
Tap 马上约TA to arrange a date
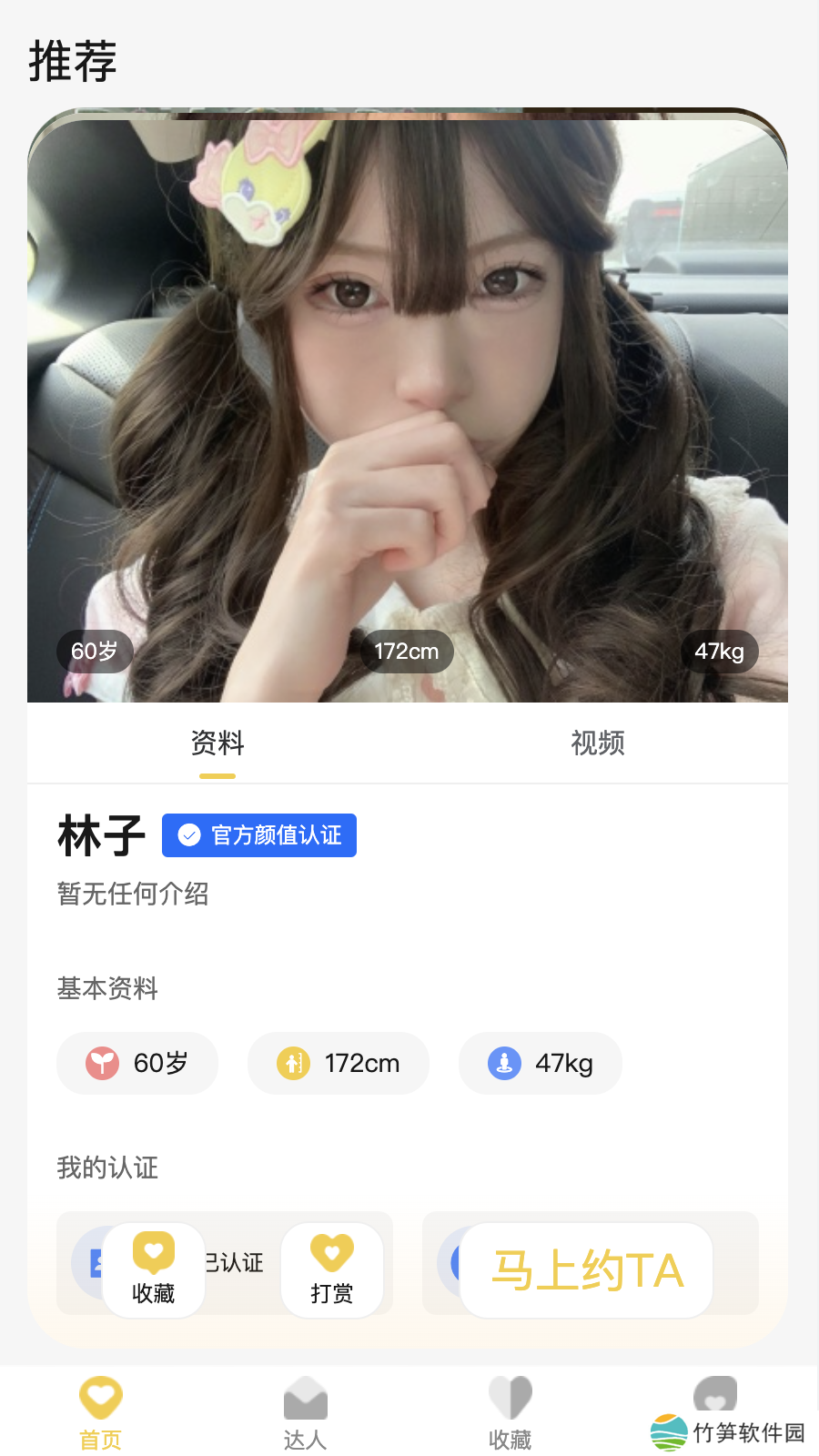click(587, 1270)
